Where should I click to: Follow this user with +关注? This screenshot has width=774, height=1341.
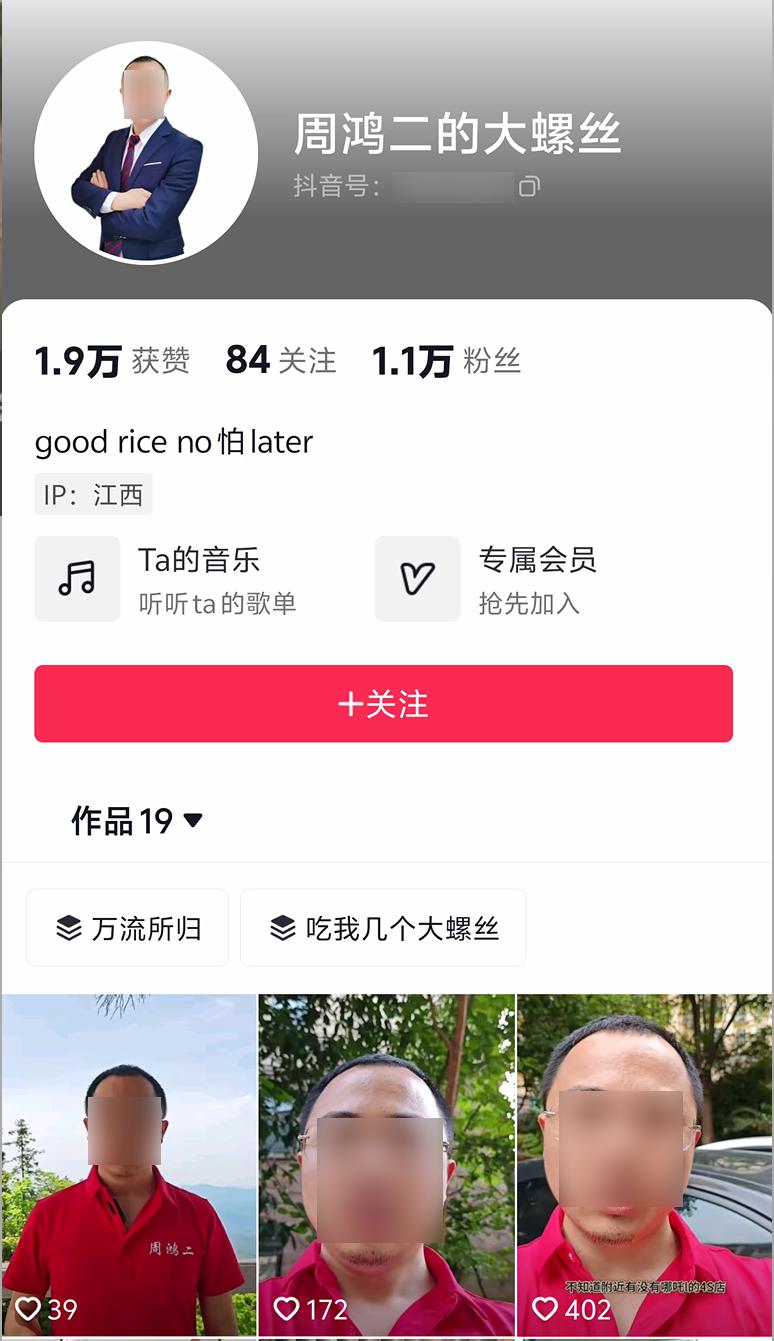point(383,704)
